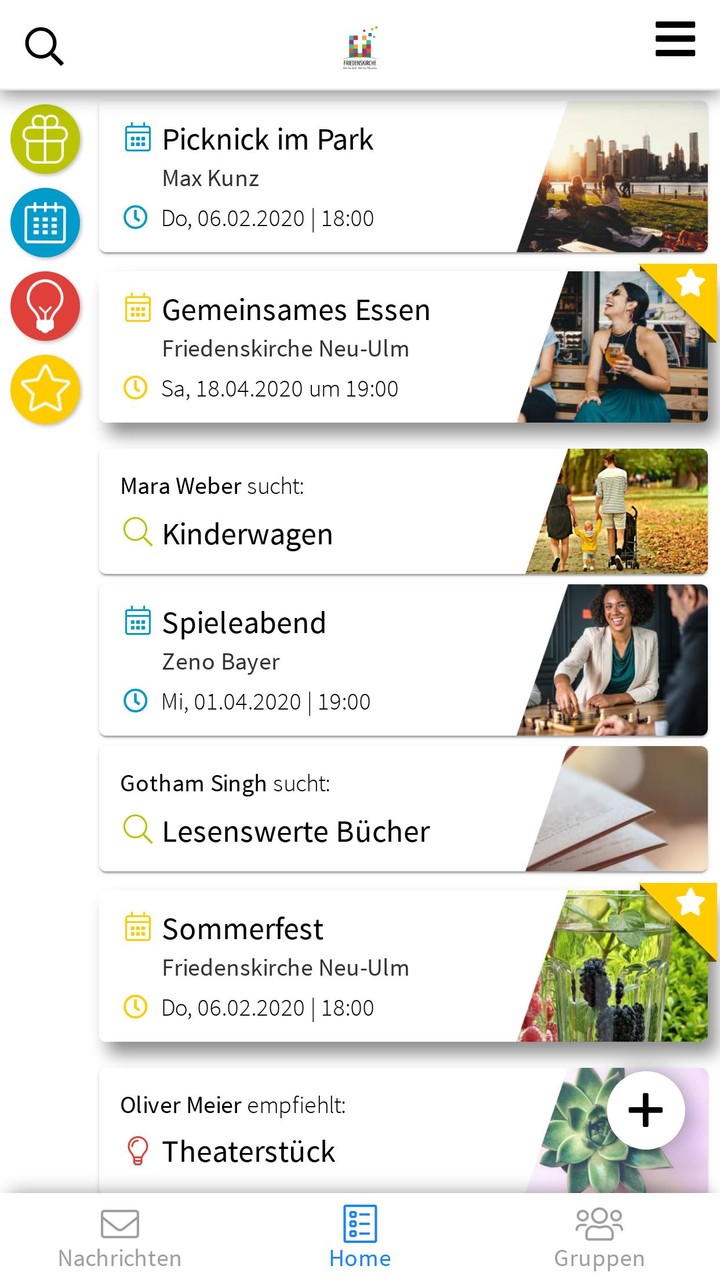Go to the Gruppen tab
This screenshot has height=1280, width=720.
pyautogui.click(x=599, y=1238)
